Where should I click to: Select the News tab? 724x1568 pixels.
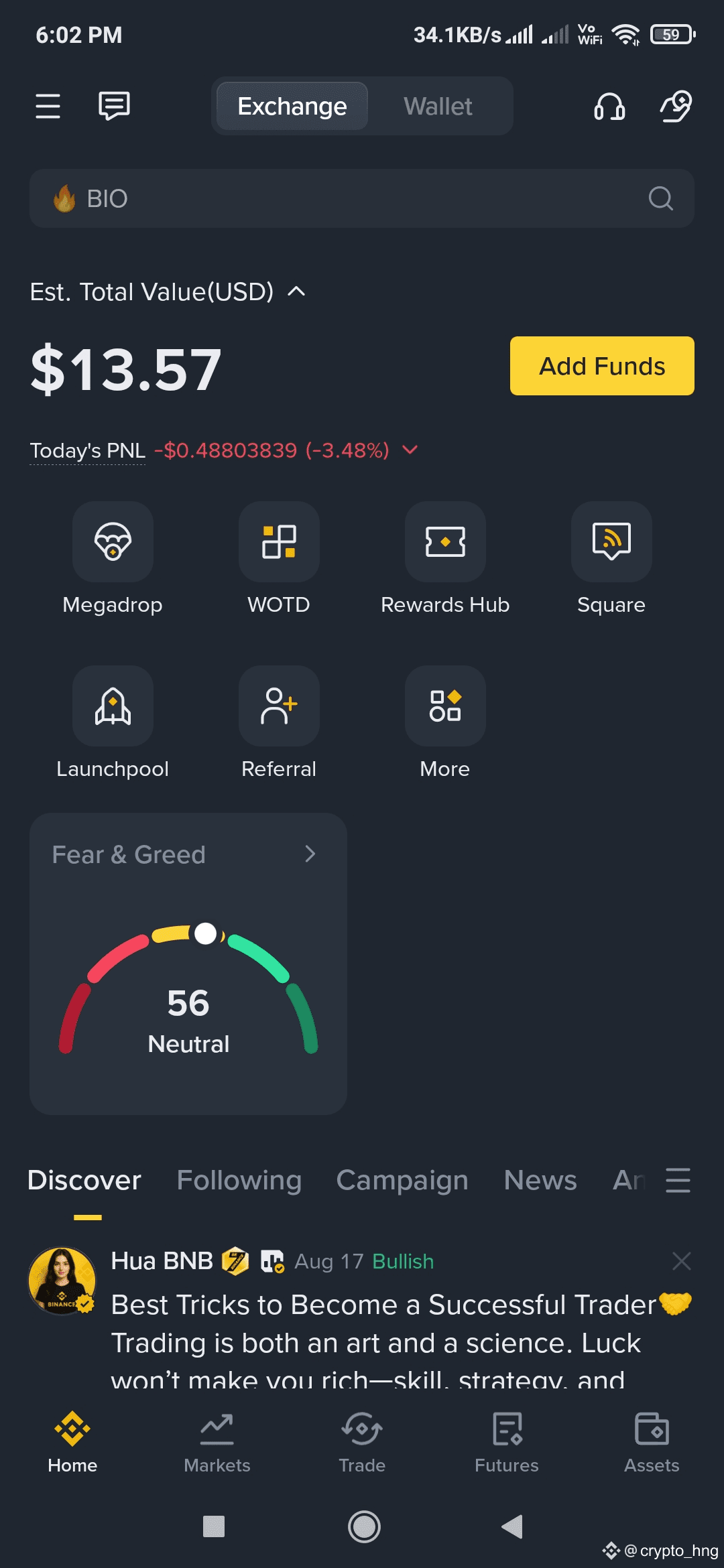tap(540, 1180)
